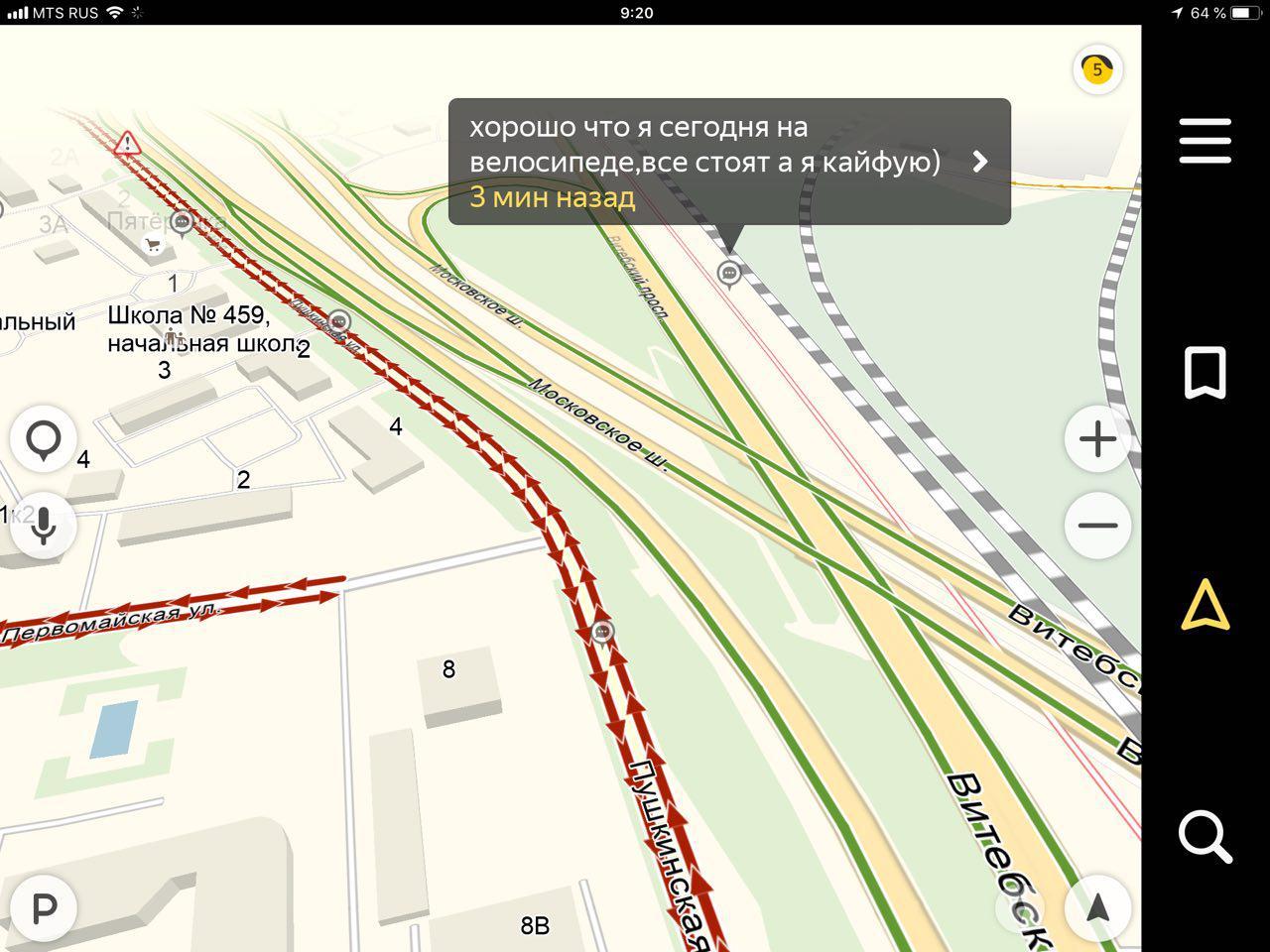Open the cyclist's comment about traffic
Viewport: 1270px width, 952px height.
coord(729,162)
